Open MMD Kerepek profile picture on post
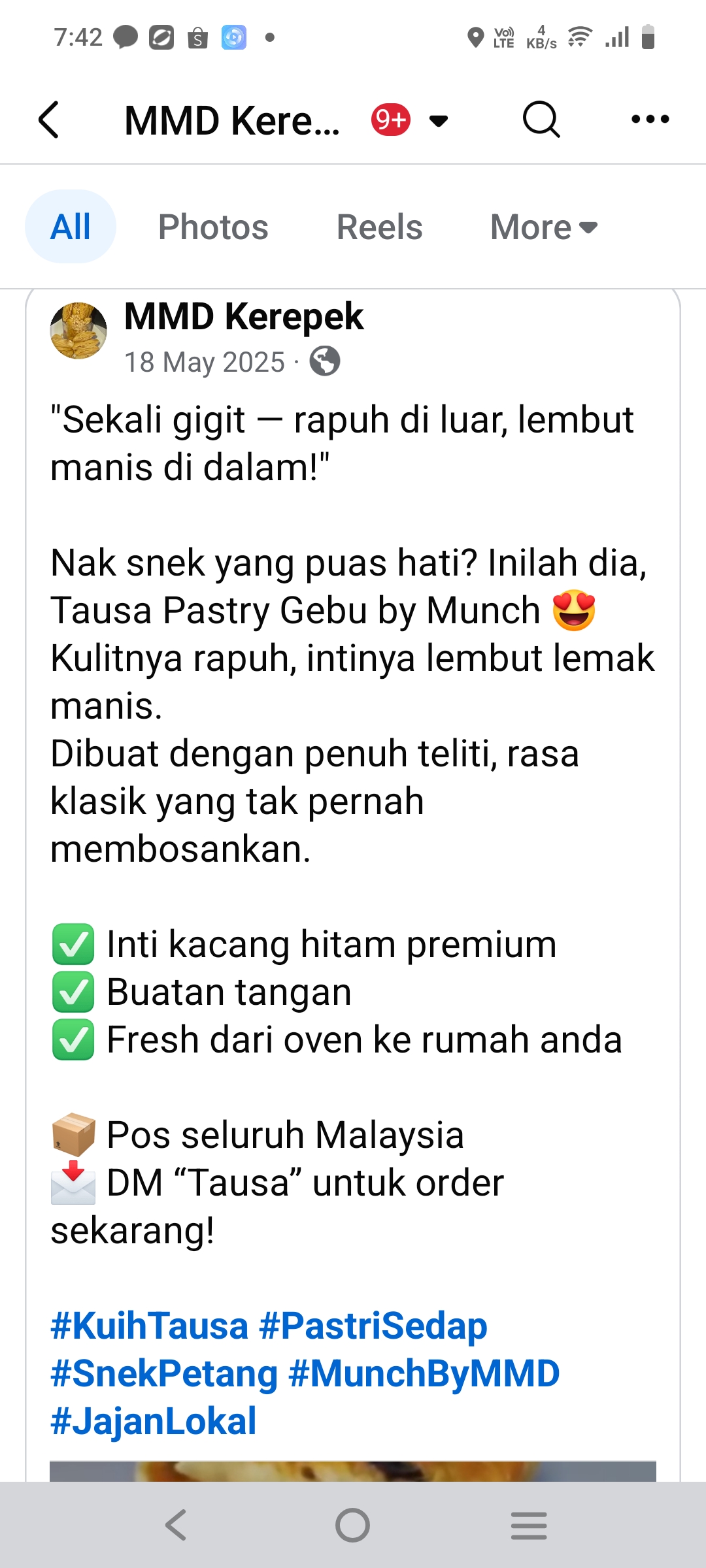Viewport: 706px width, 1568px height. click(78, 331)
